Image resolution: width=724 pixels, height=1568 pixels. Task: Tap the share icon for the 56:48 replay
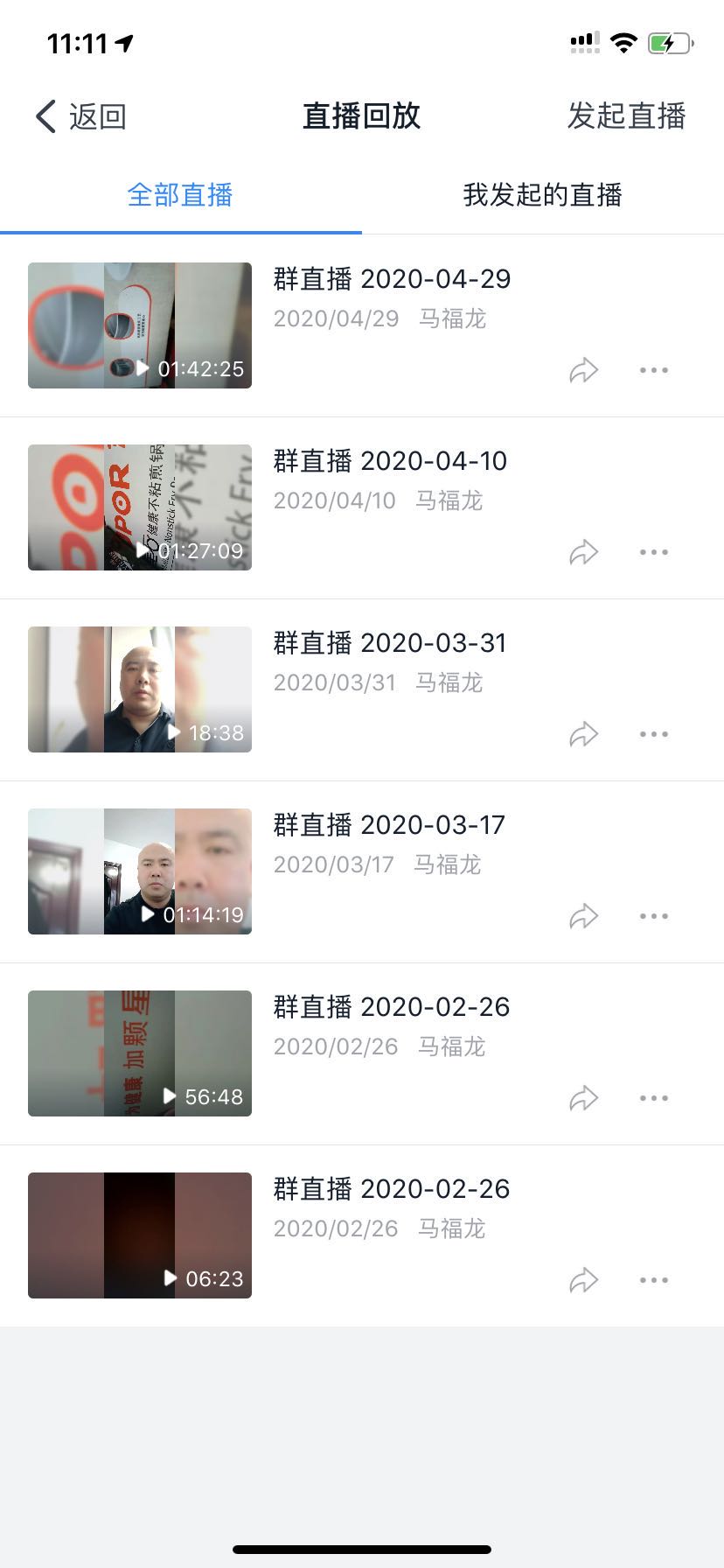pos(584,1098)
